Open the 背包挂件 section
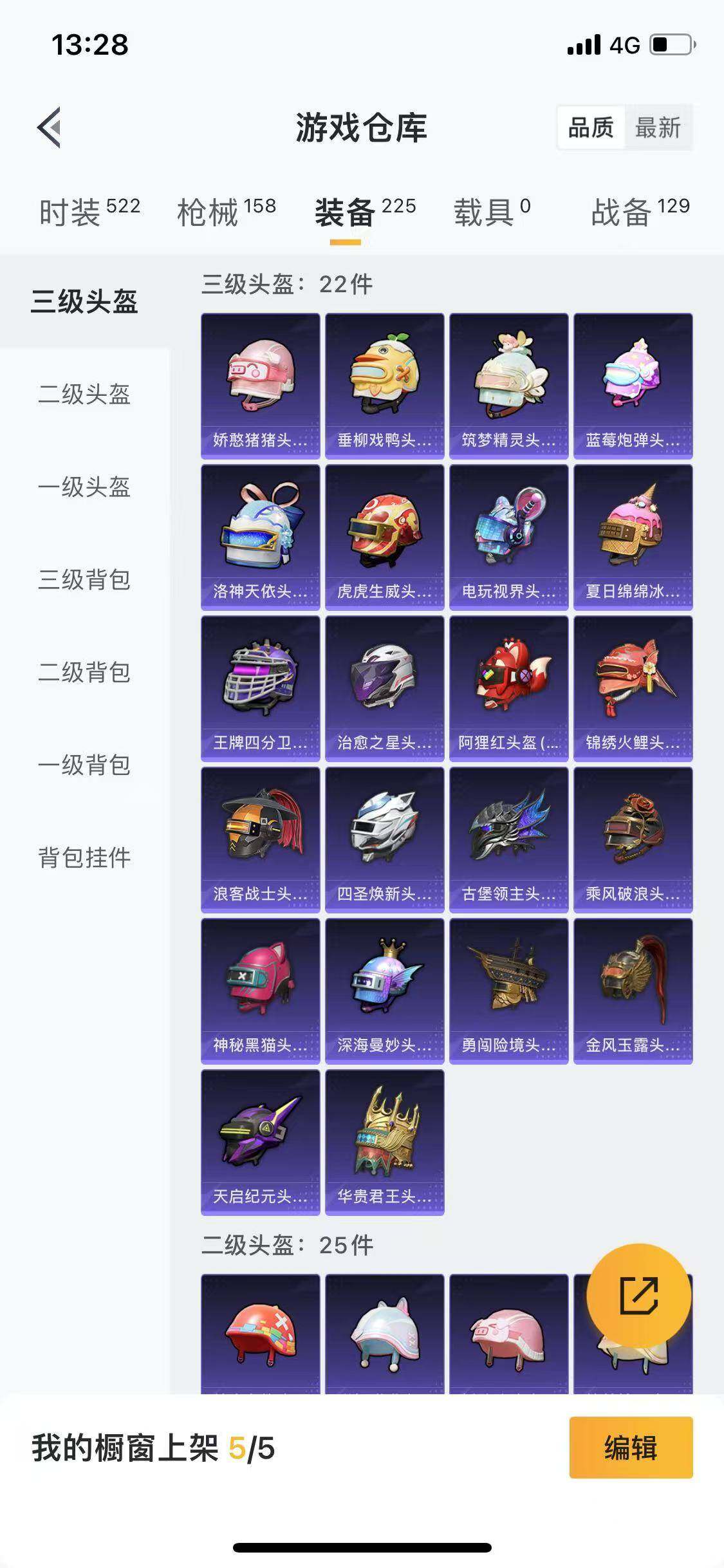The height and width of the screenshot is (1568, 724). [84, 856]
